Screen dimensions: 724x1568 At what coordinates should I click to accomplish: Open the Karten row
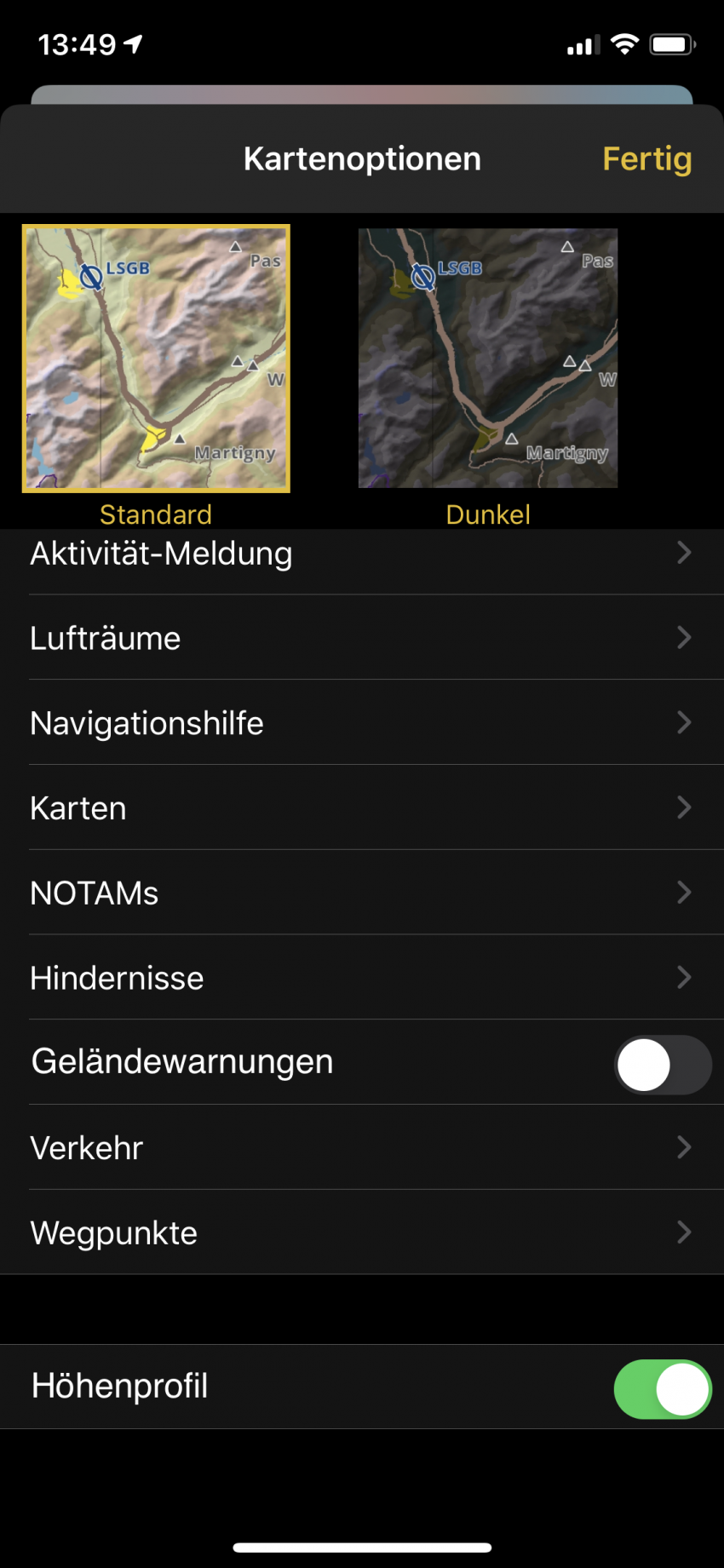tap(362, 807)
